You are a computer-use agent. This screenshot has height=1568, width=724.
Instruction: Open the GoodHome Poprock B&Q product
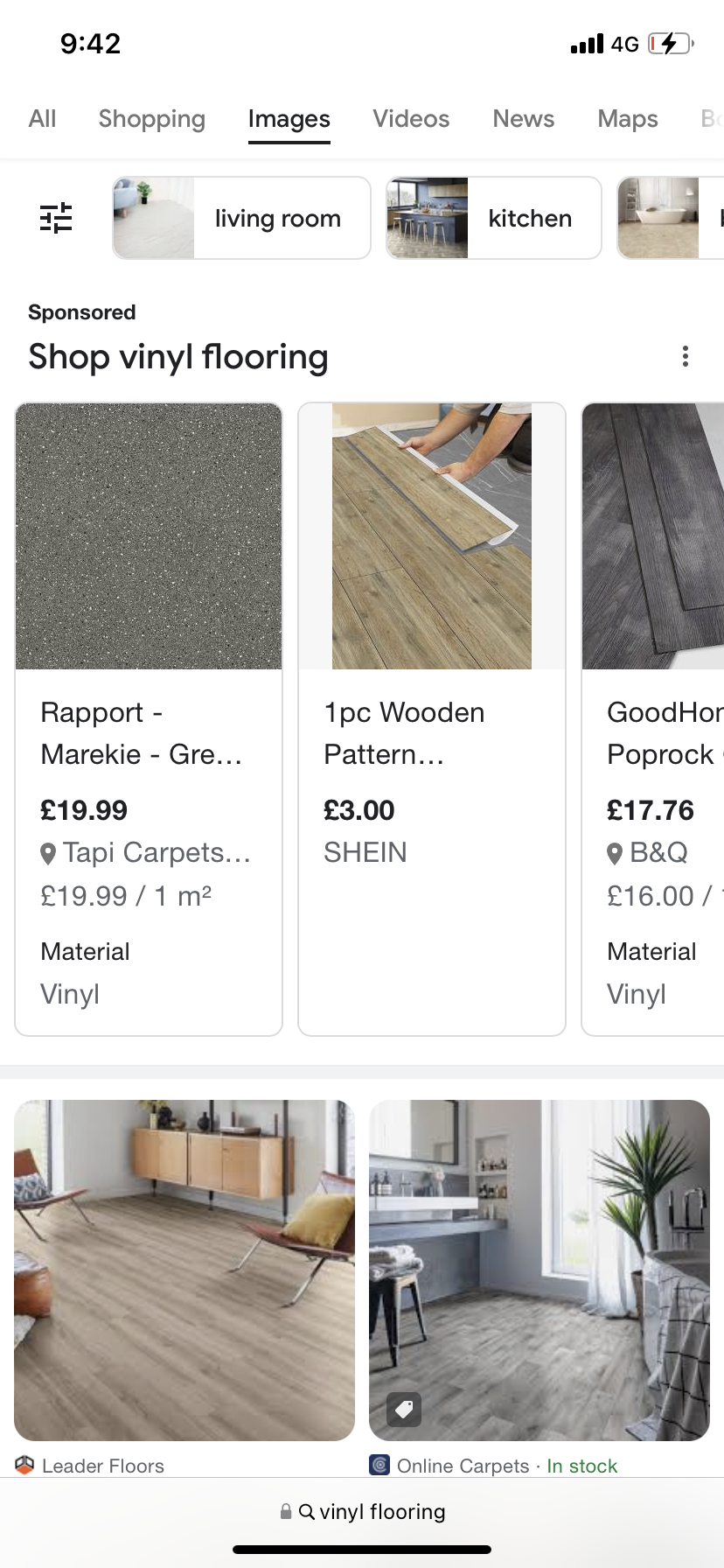654,717
